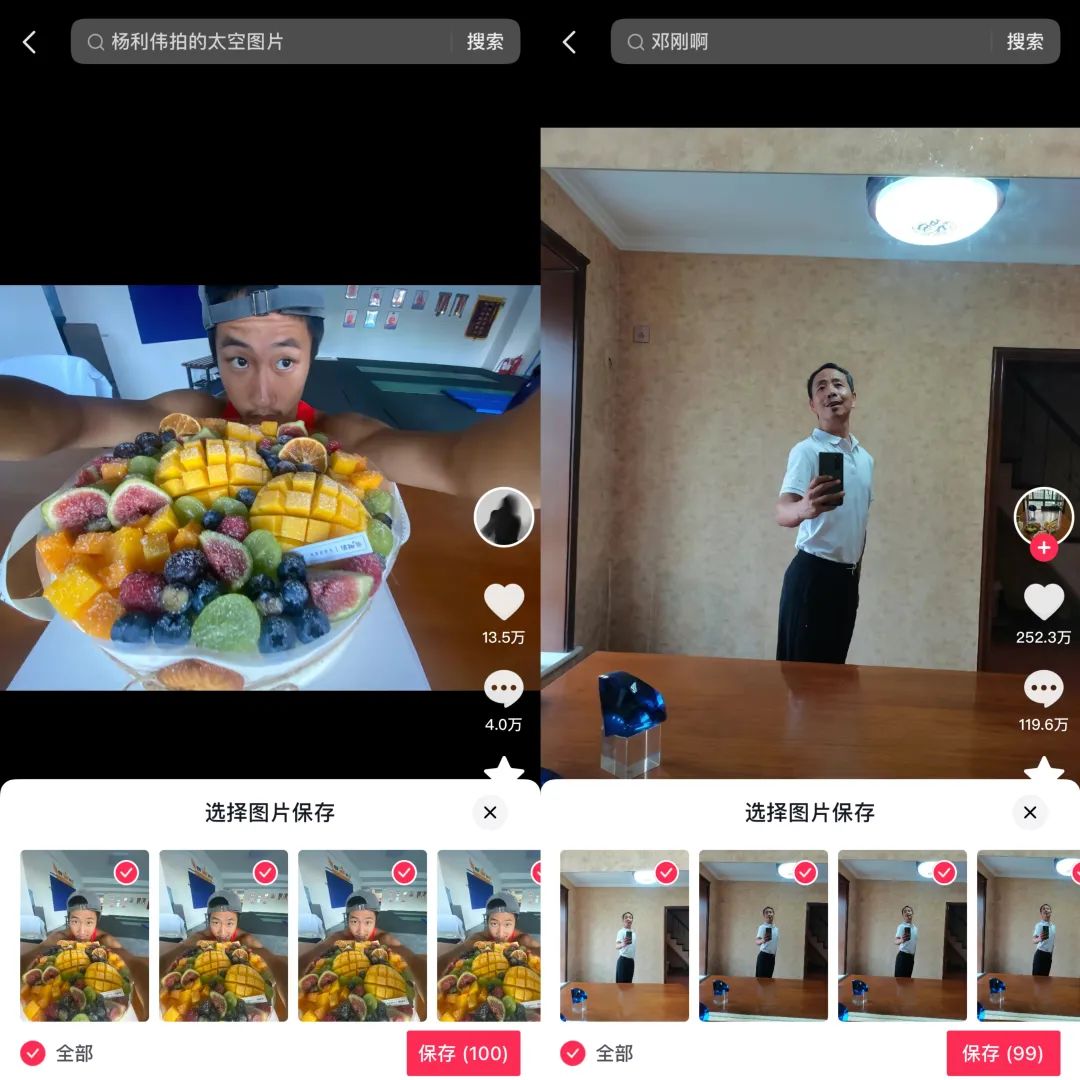Image resolution: width=1080 pixels, height=1080 pixels.
Task: Open search box containing 邓刚啊
Action: (x=800, y=42)
